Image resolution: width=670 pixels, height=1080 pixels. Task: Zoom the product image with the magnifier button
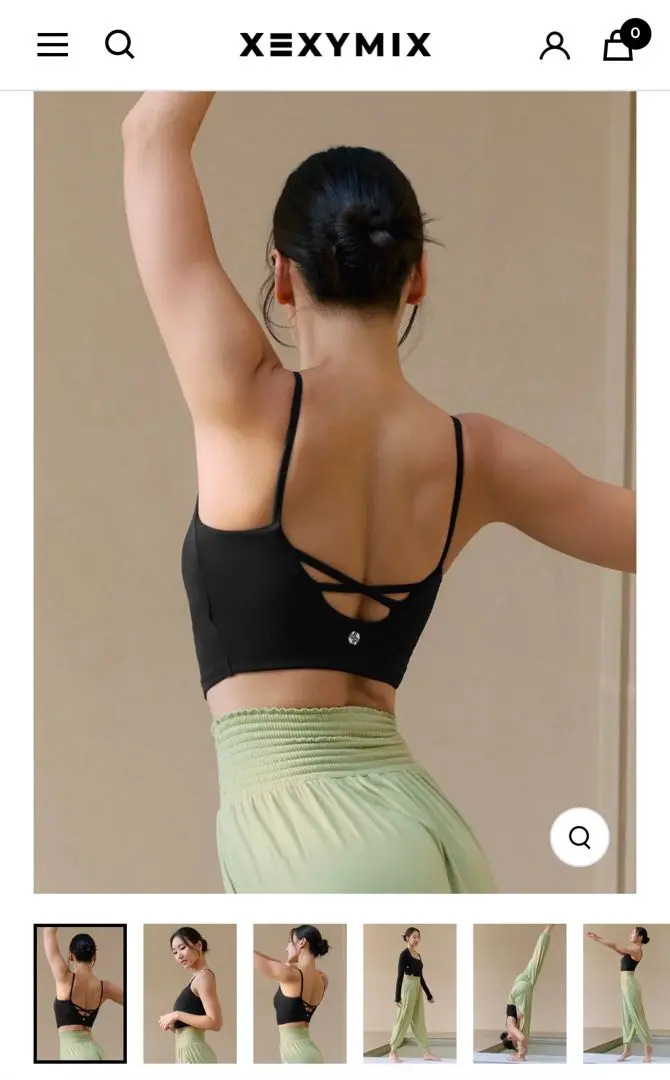click(580, 837)
